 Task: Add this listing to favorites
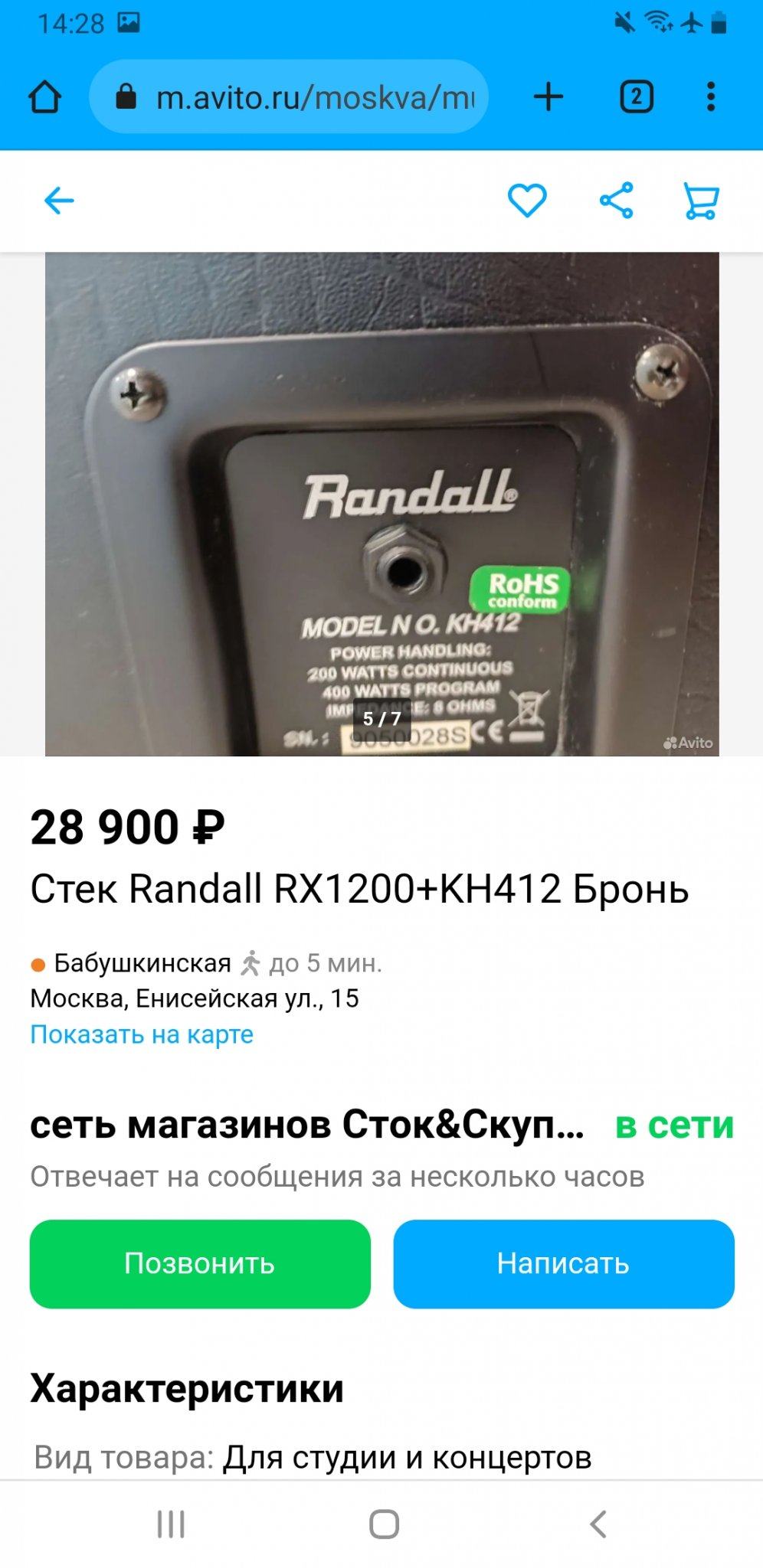click(x=527, y=201)
